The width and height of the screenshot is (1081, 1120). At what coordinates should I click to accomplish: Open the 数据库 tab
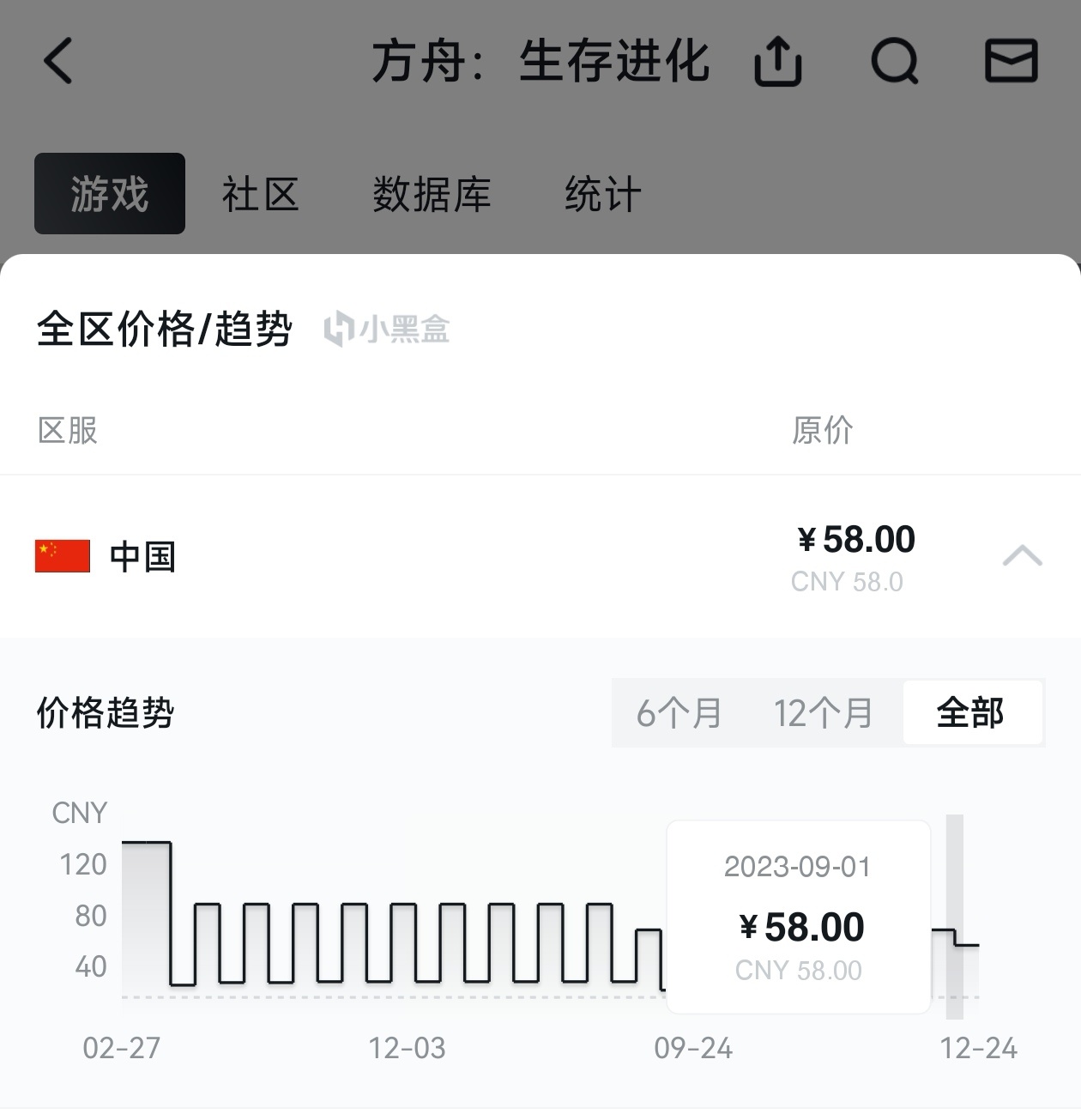[432, 194]
